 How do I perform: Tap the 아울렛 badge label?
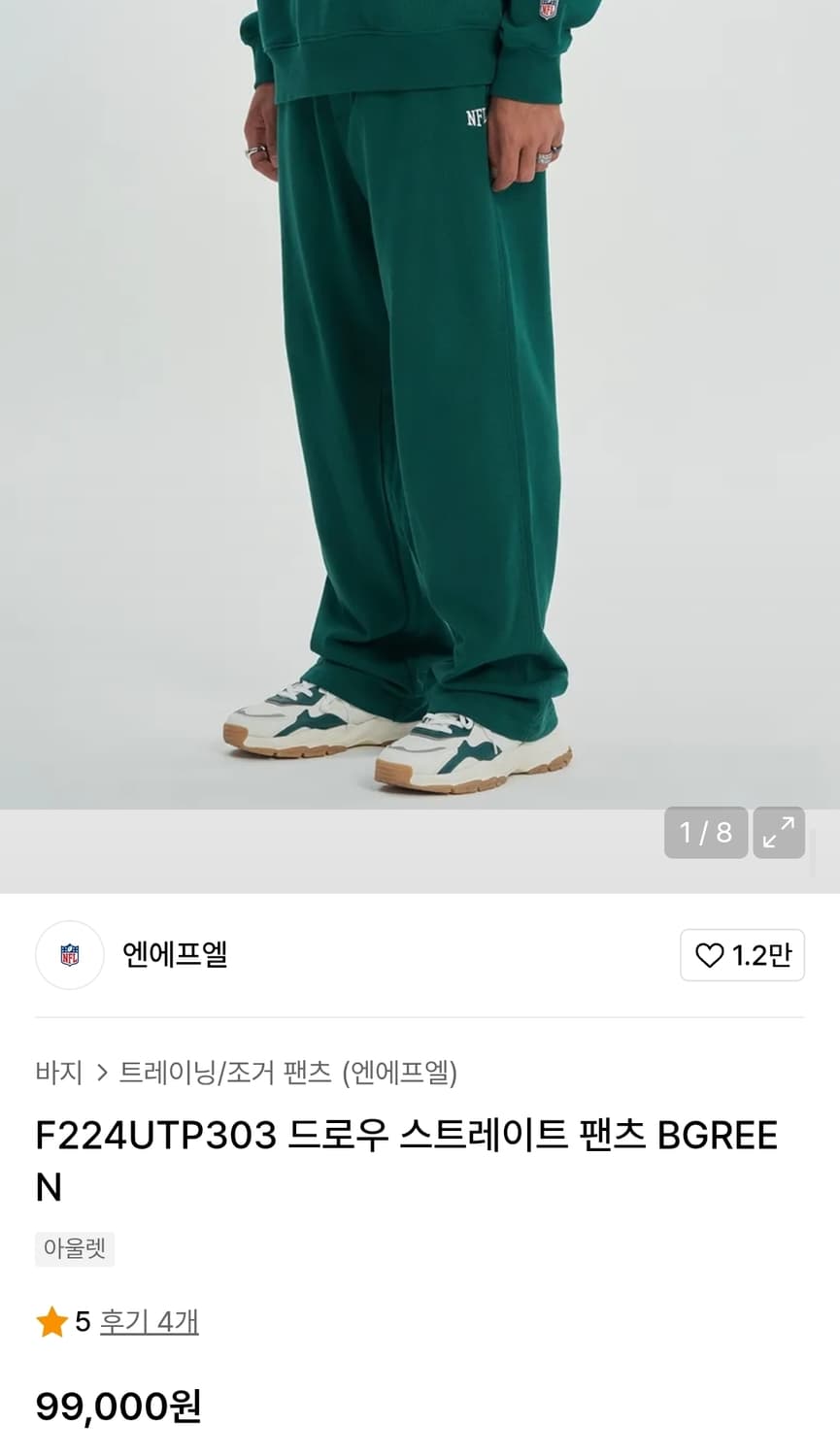(74, 1248)
